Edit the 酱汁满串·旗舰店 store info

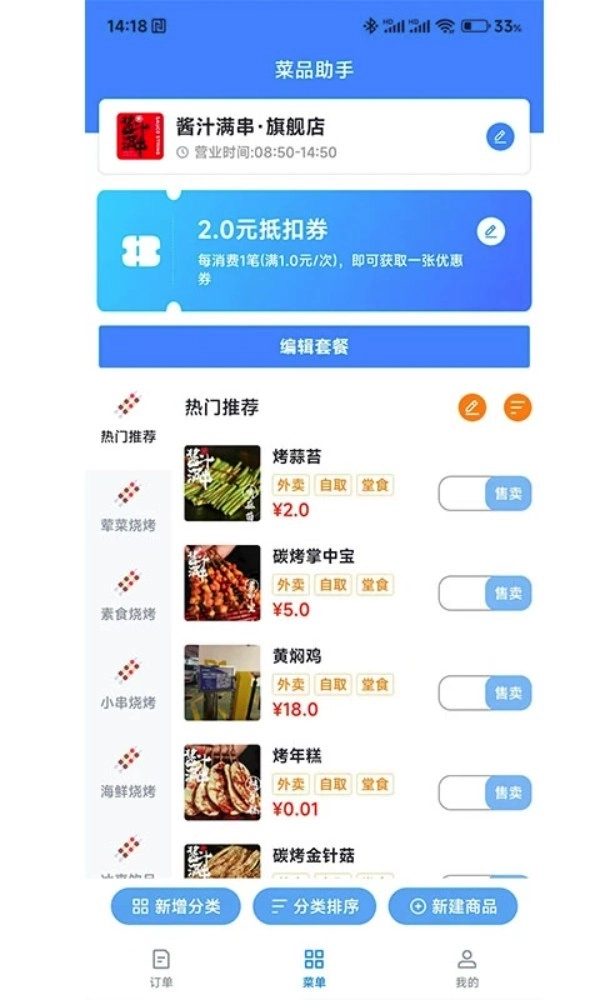pos(500,137)
